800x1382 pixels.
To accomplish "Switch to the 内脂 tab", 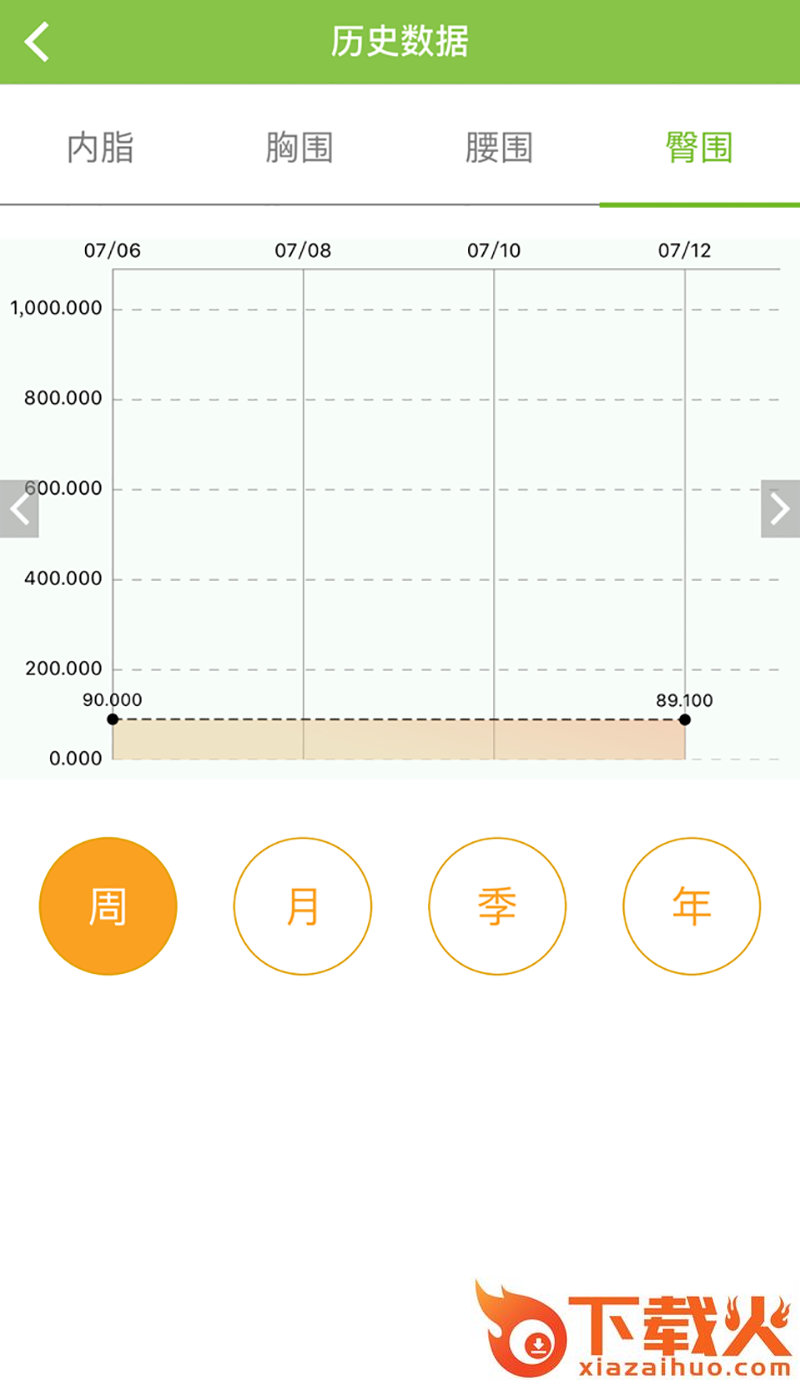I will coord(100,146).
